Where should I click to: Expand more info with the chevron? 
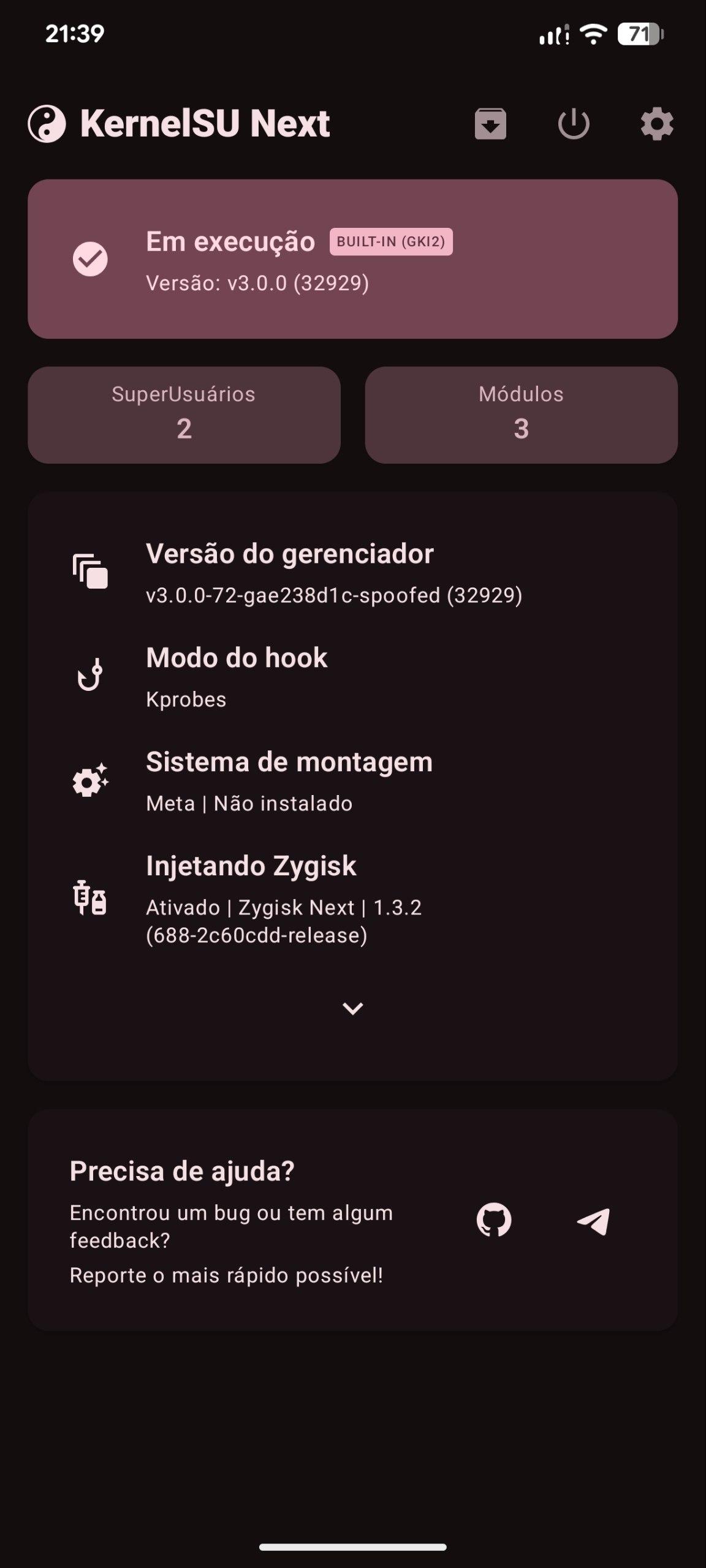[x=352, y=1008]
